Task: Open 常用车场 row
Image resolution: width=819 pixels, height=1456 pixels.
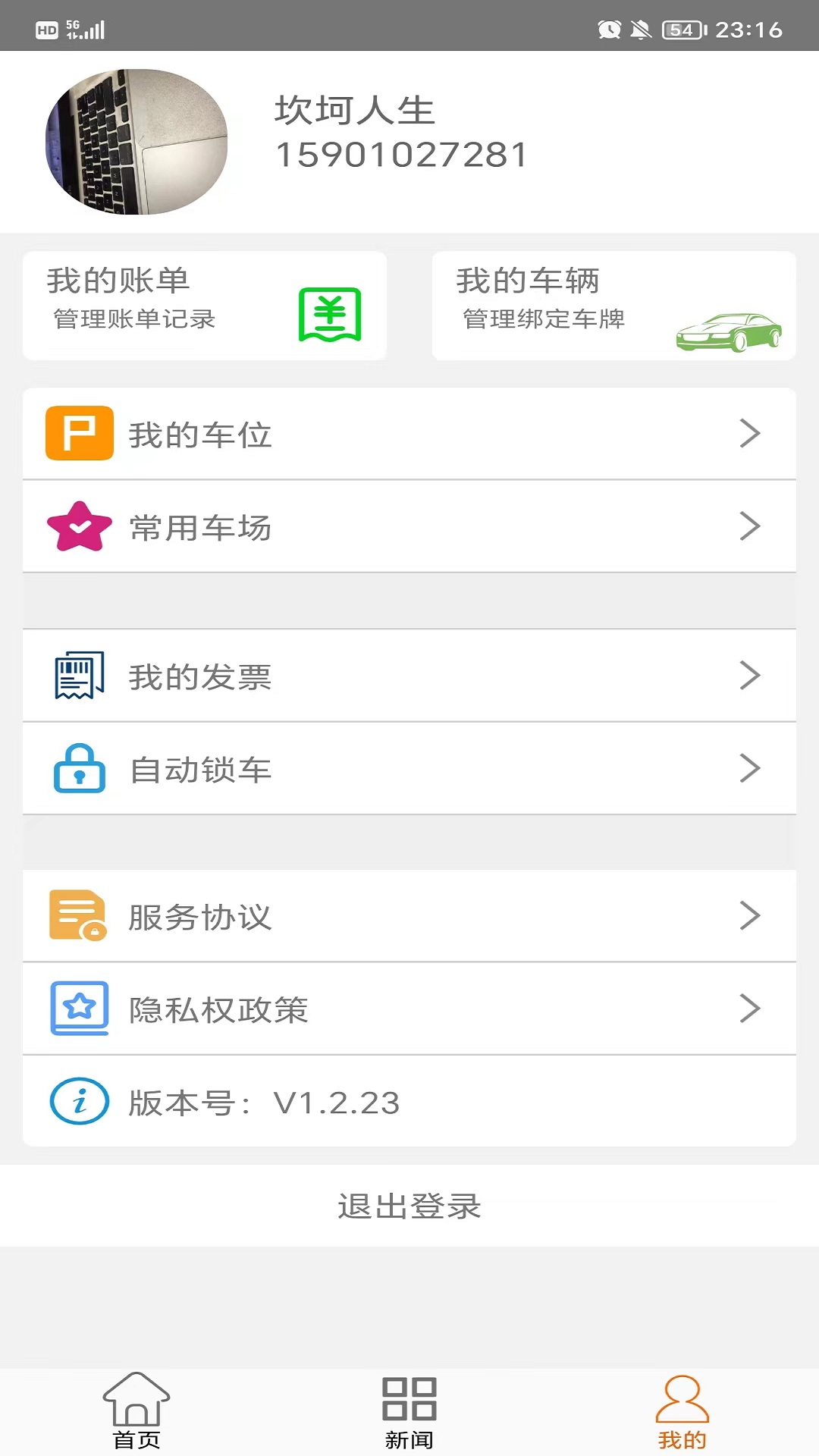Action: pos(409,526)
